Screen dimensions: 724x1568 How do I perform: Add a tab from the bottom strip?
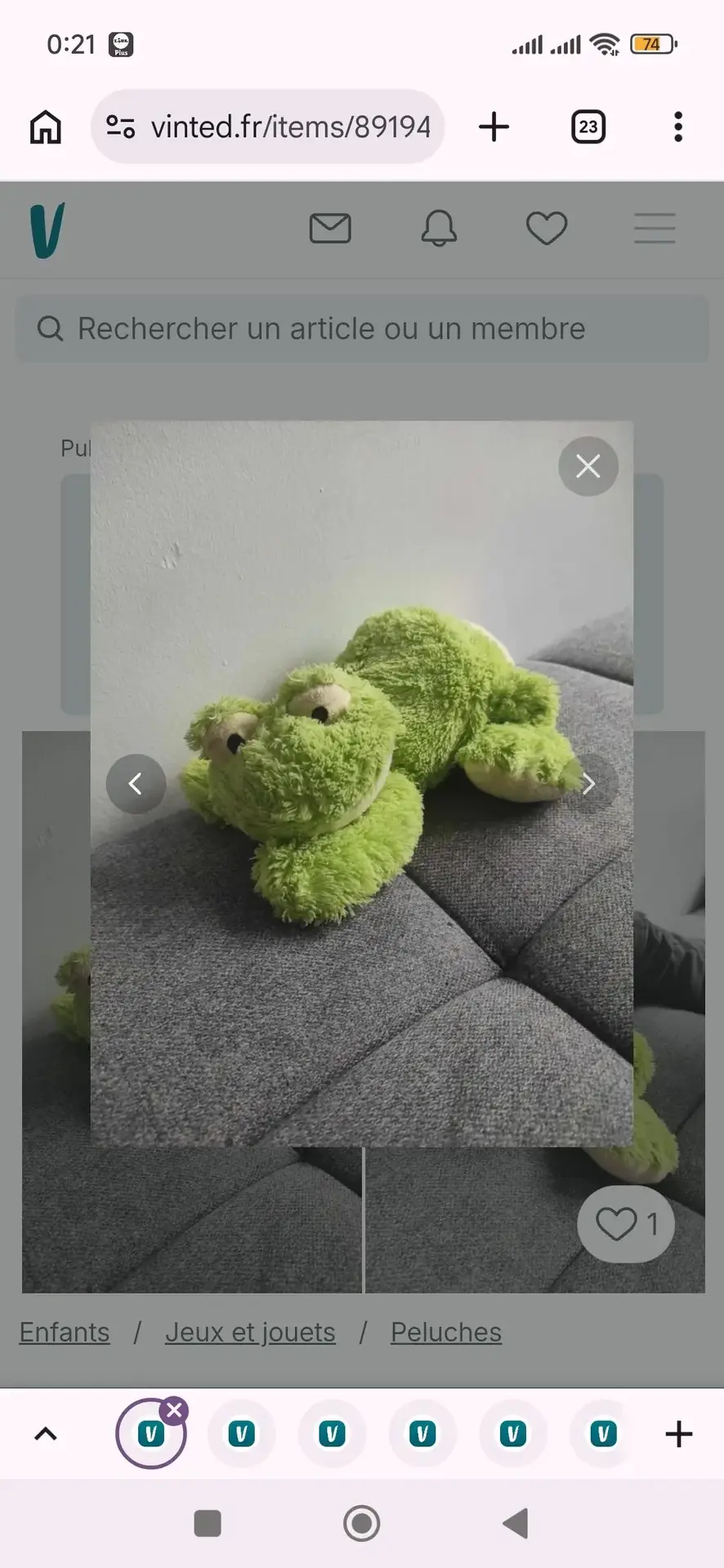coord(679,1434)
